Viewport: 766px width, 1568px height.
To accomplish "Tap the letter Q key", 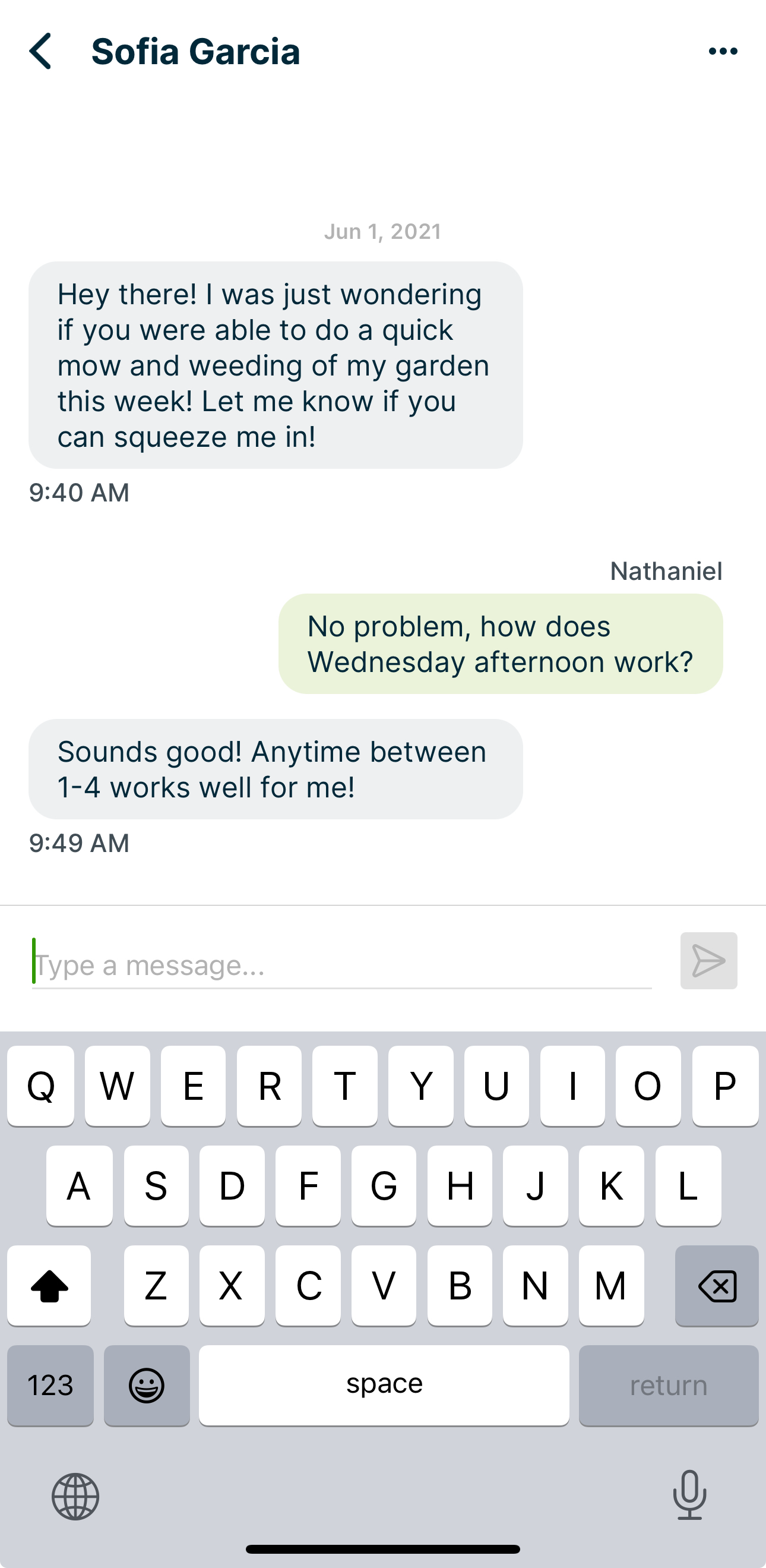I will (x=40, y=1088).
